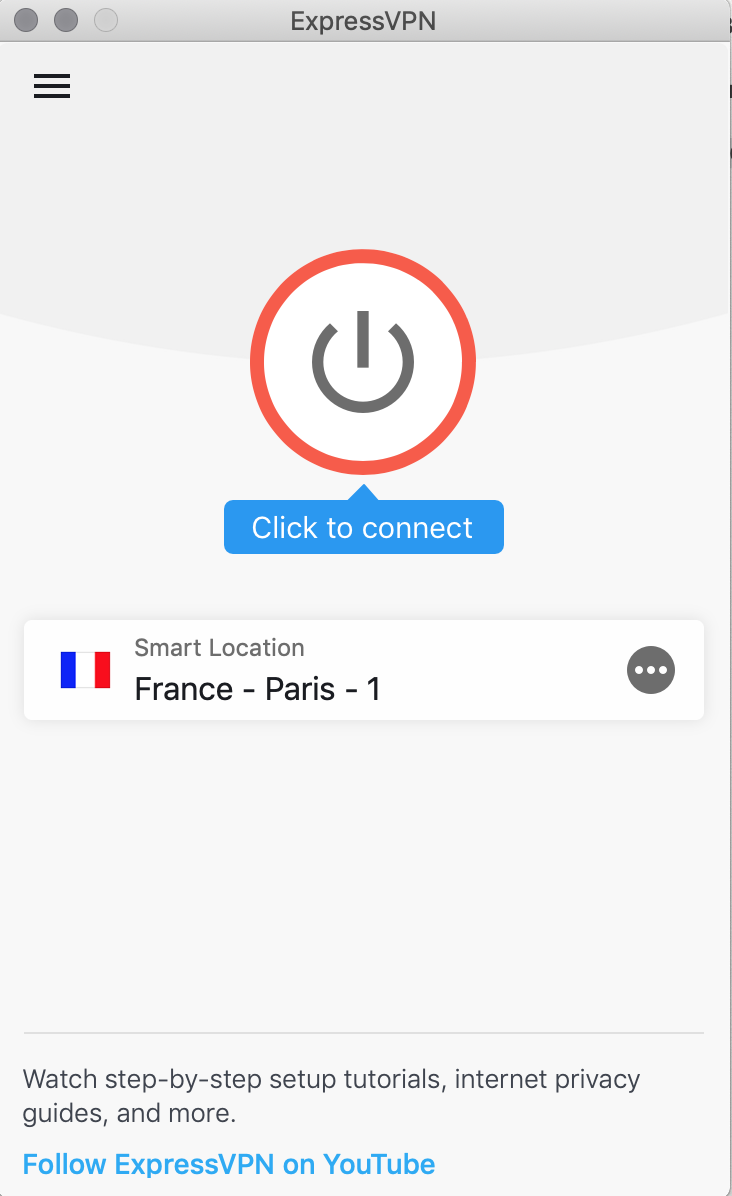Close the ExpressVPN window
Image resolution: width=732 pixels, height=1196 pixels.
(26, 20)
